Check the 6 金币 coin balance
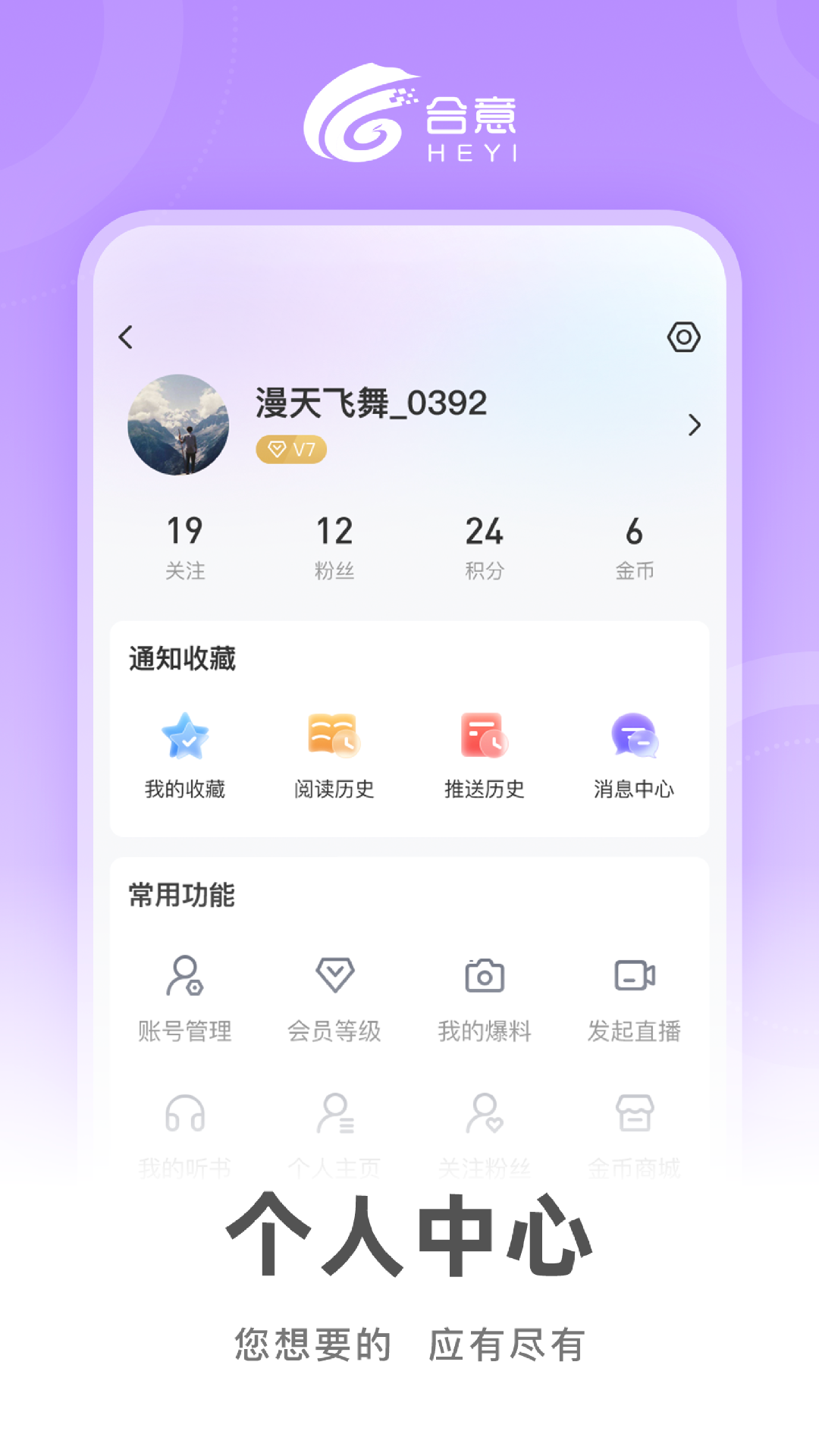819x1456 pixels. 636,544
